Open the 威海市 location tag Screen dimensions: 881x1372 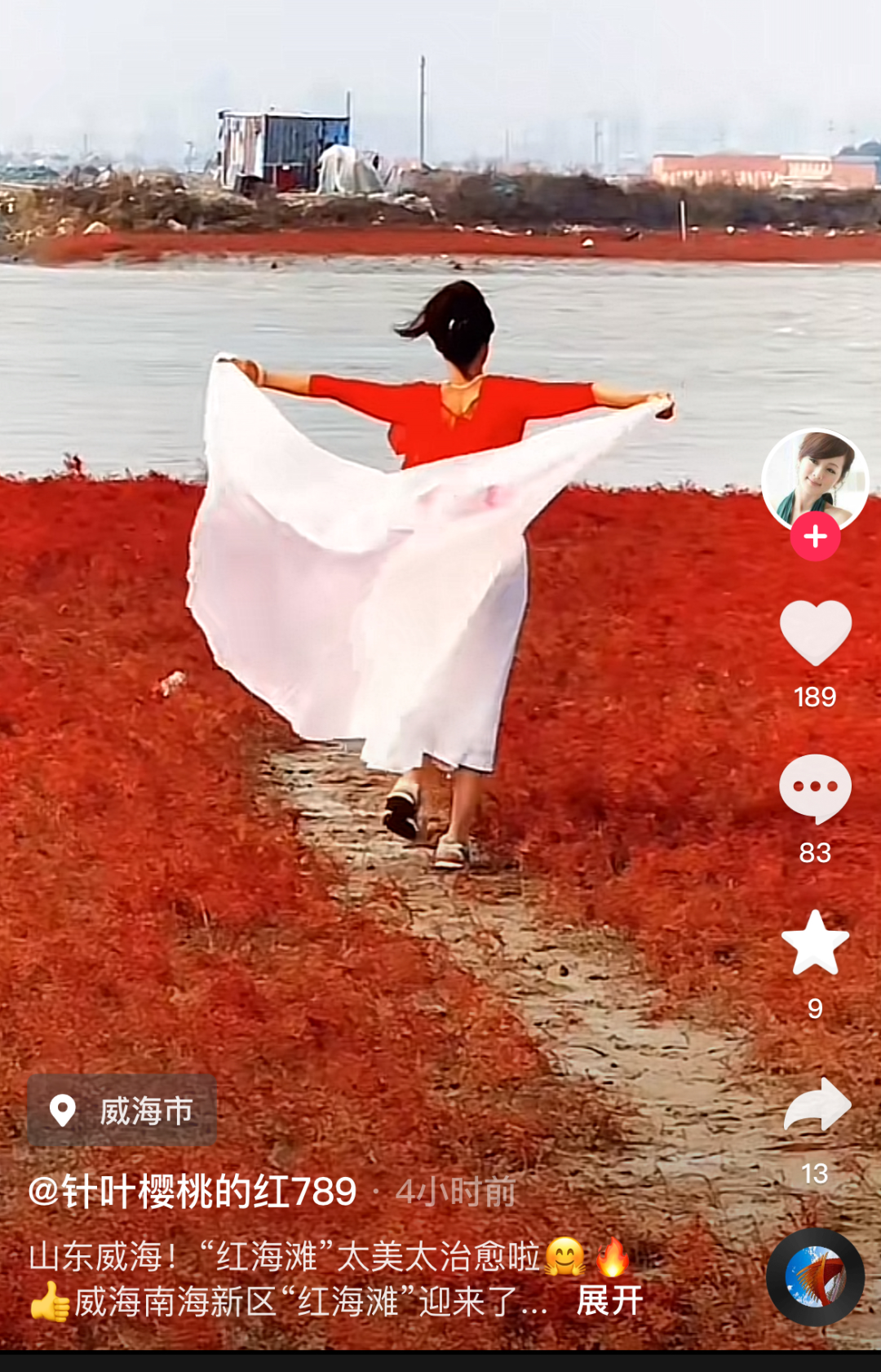pos(122,1111)
